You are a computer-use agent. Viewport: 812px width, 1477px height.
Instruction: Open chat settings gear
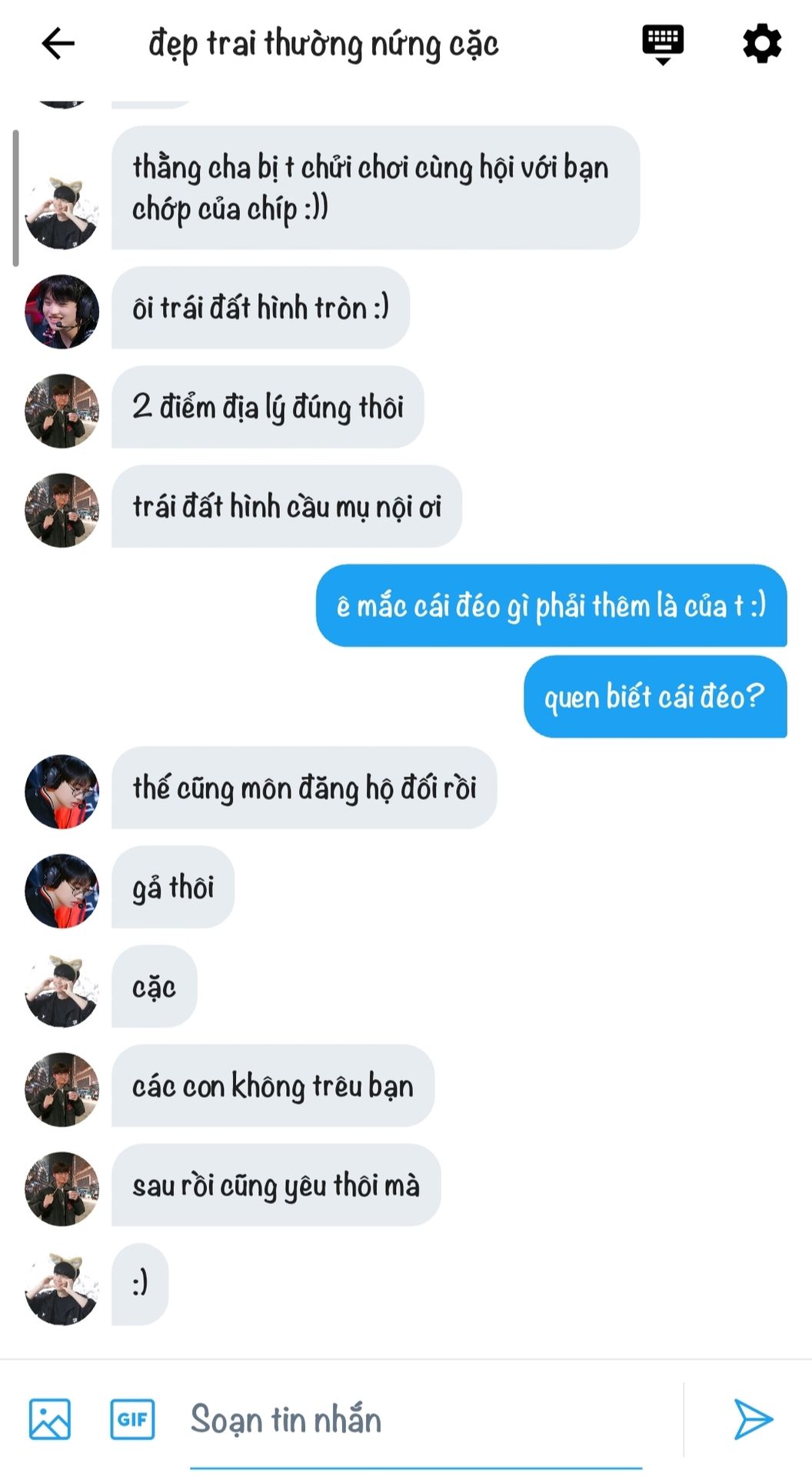pyautogui.click(x=762, y=43)
